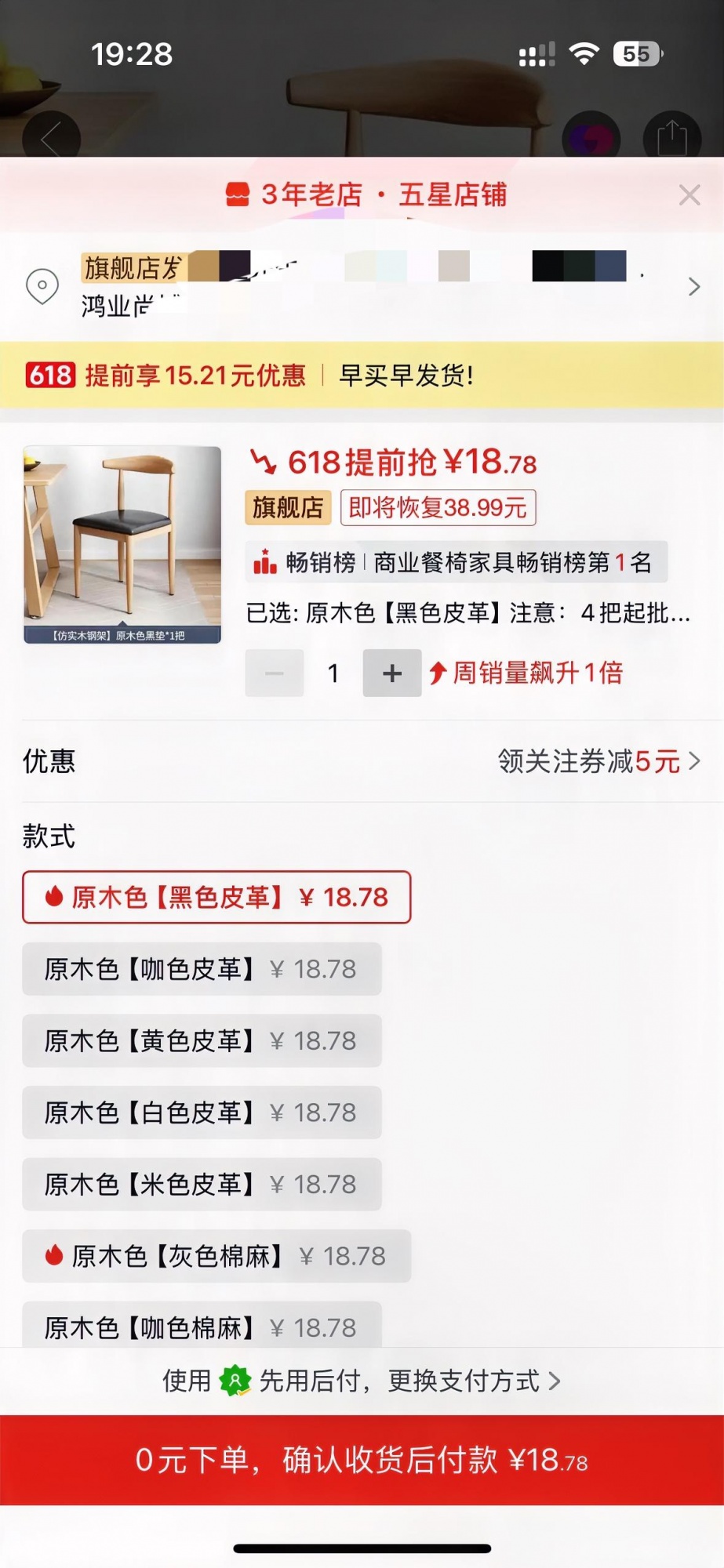Open the 领关注券减5元 coupon offer
Screen dimensions: 724x1568
(x=598, y=760)
